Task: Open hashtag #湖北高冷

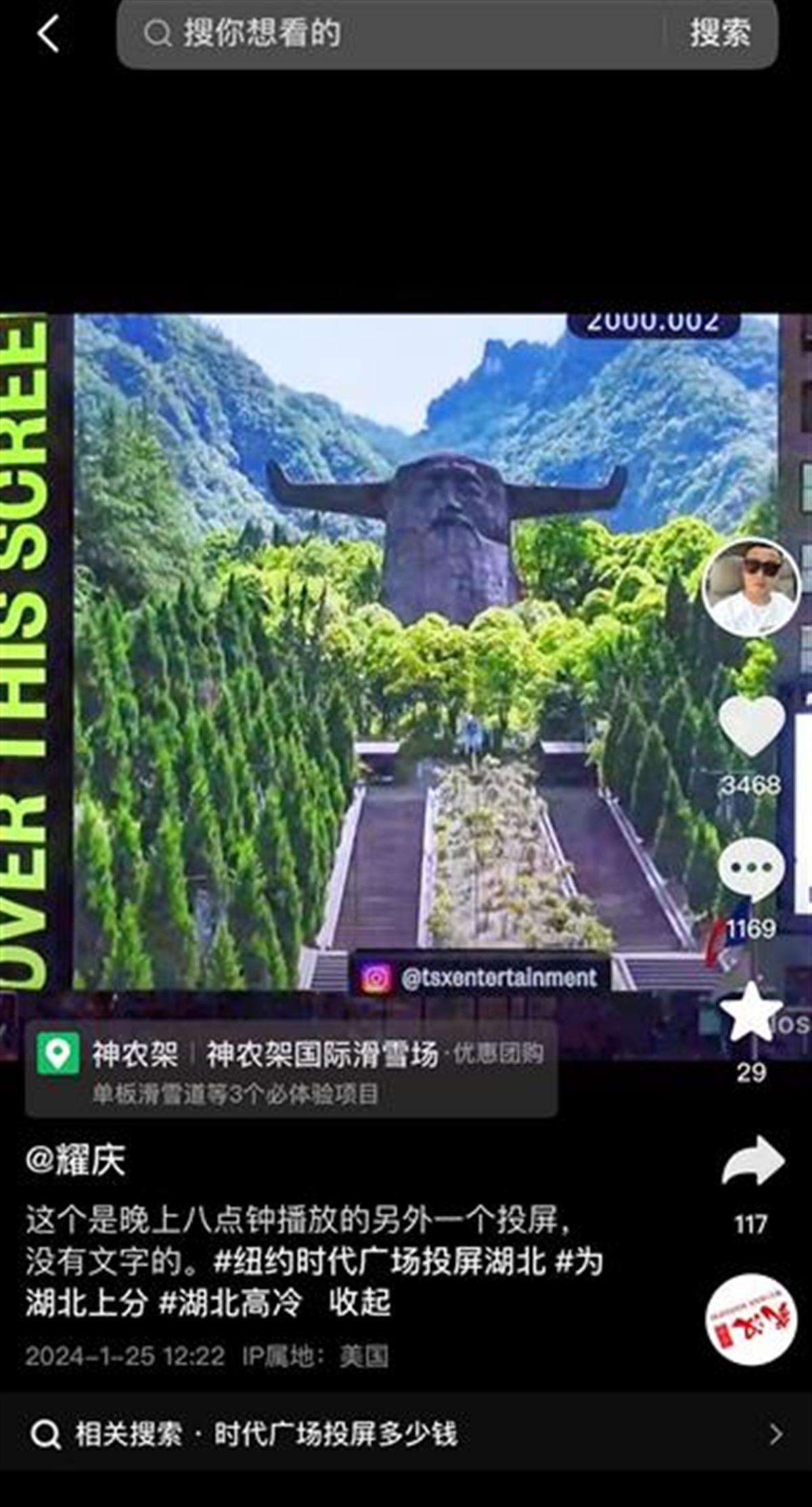Action: tap(230, 1303)
